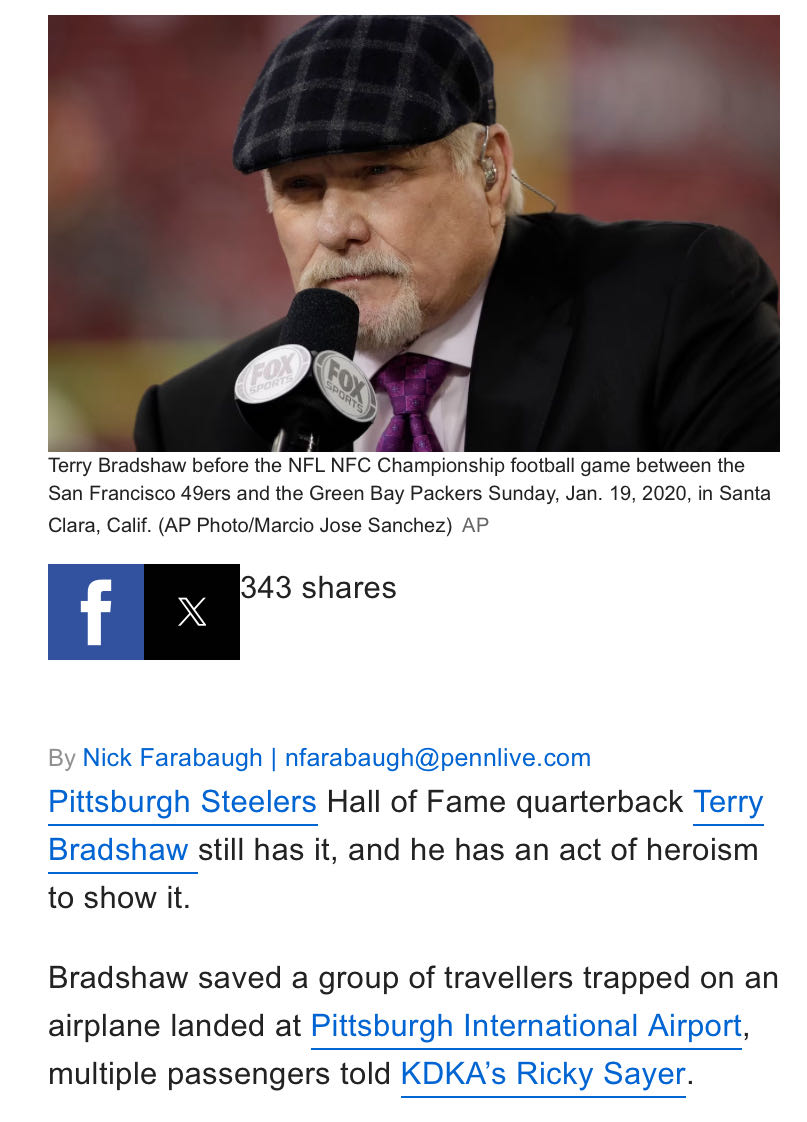
Task: Email nfarabaugh@pennlive.com
Action: coord(438,758)
